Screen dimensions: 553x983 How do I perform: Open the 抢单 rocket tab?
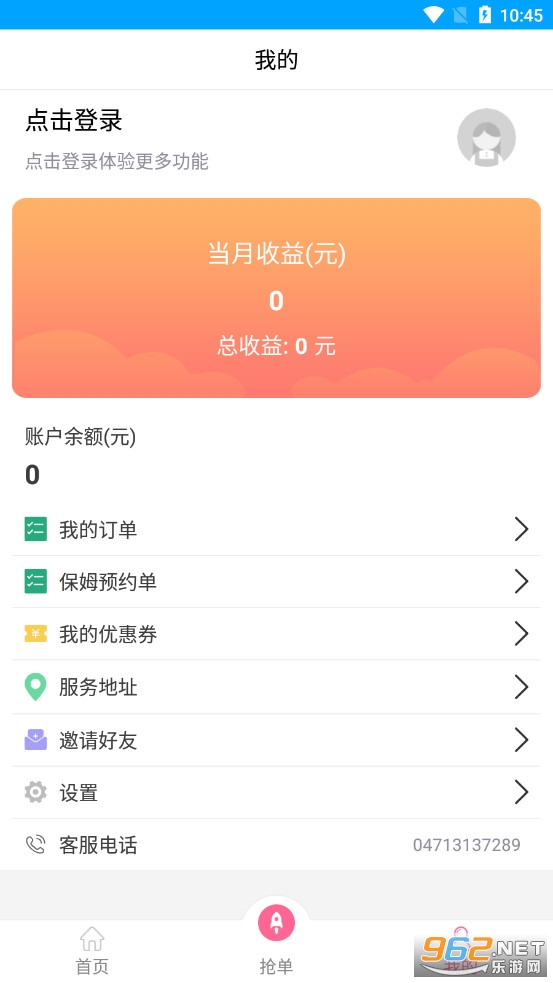[276, 938]
